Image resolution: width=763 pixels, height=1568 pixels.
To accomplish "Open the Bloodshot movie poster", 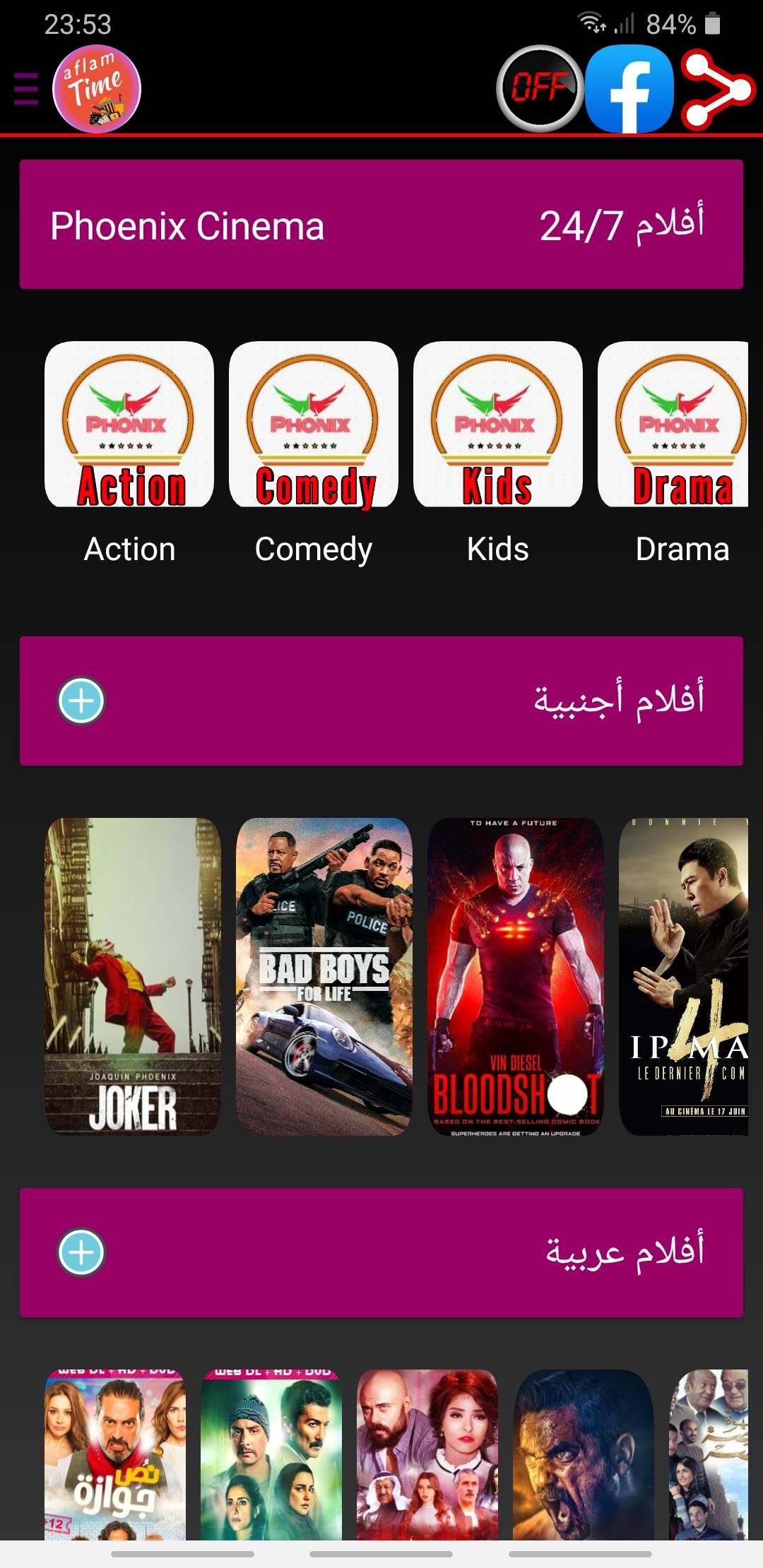I will coord(516,976).
